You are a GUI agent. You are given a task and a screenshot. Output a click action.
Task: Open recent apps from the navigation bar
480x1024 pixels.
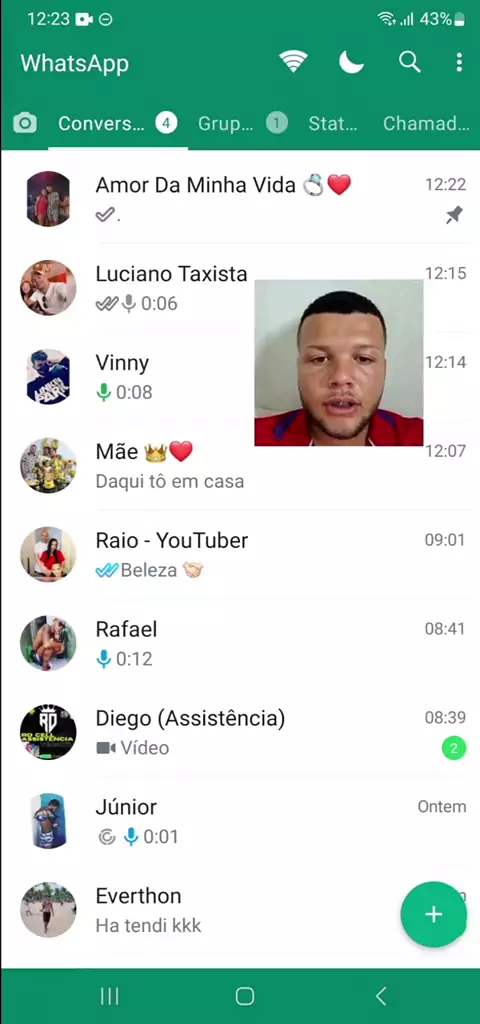pyautogui.click(x=110, y=996)
